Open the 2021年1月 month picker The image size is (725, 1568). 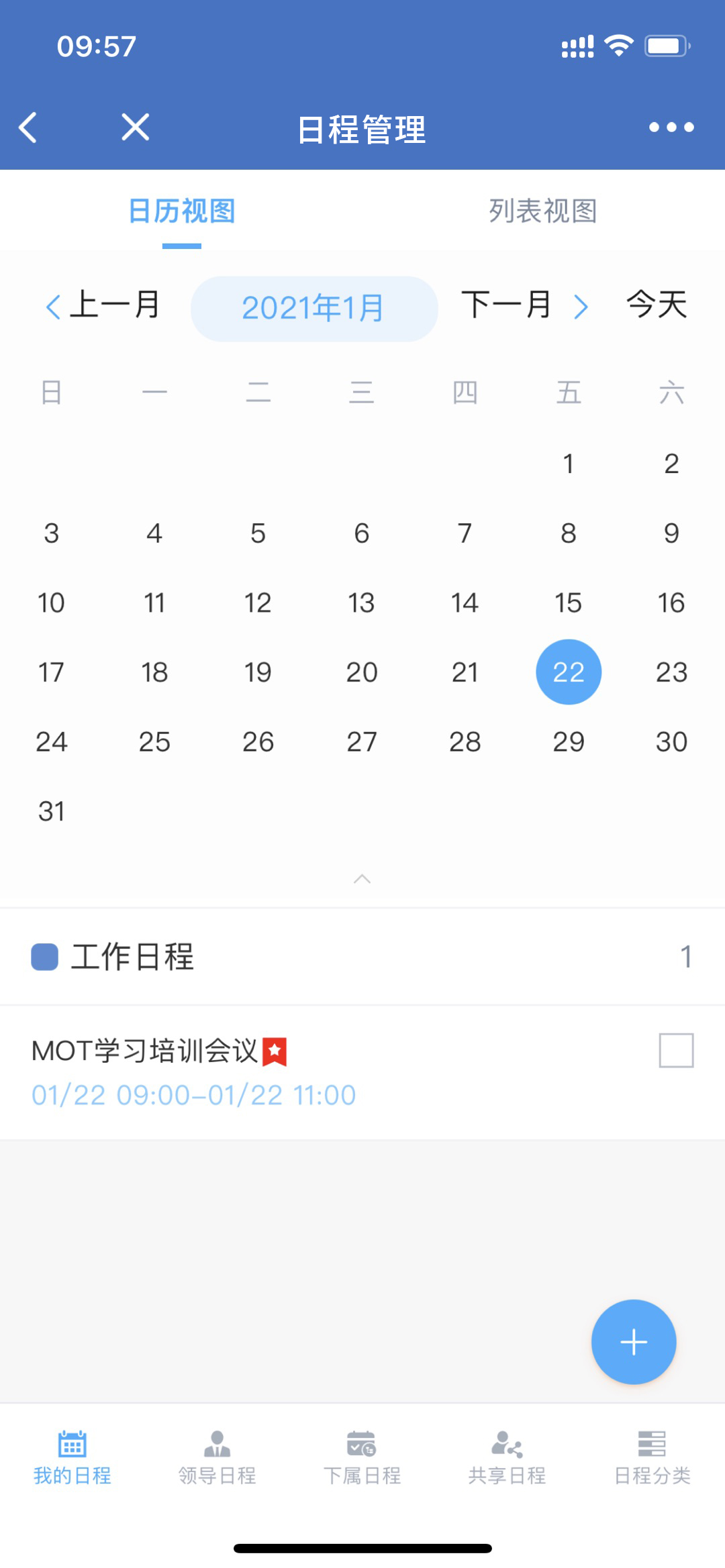313,309
